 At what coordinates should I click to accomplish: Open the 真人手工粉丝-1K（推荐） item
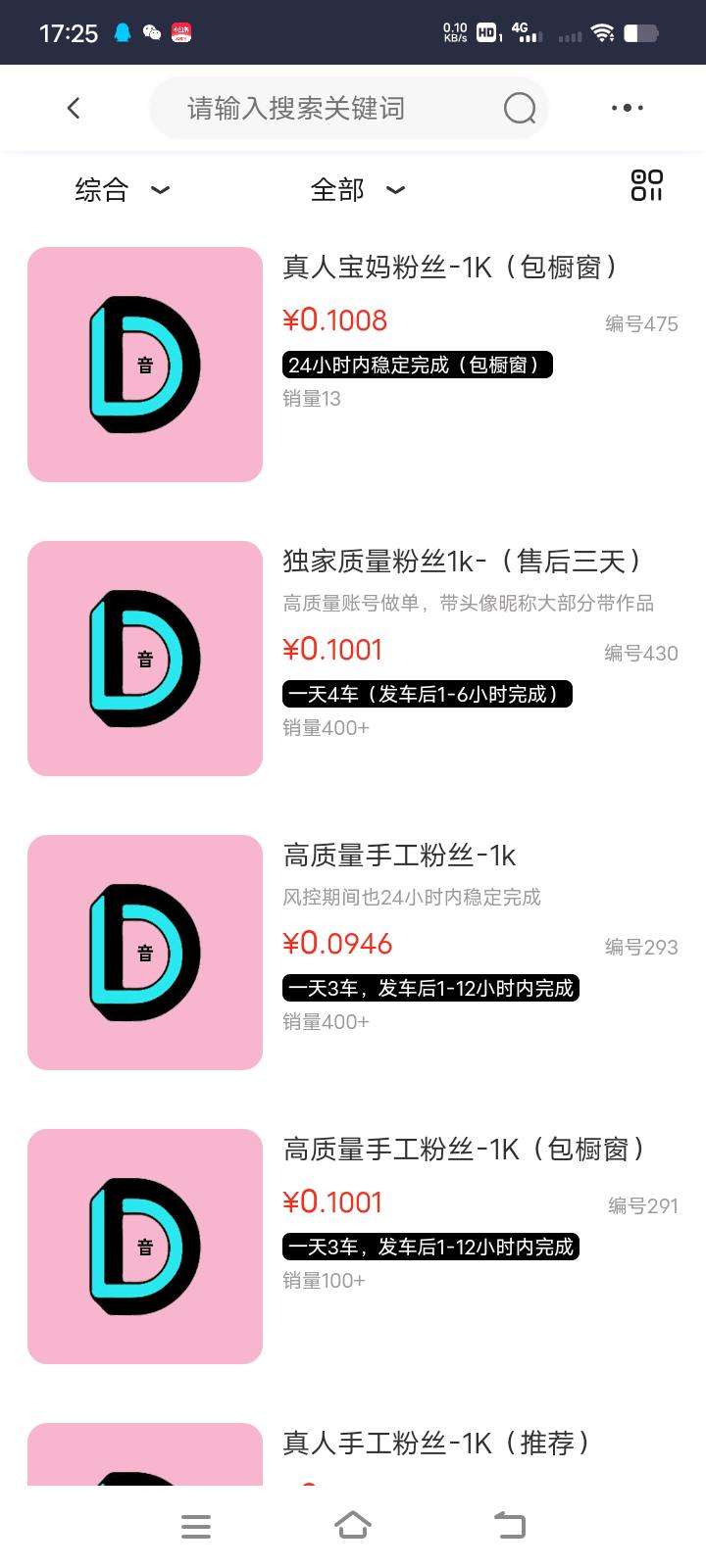coord(436,1443)
